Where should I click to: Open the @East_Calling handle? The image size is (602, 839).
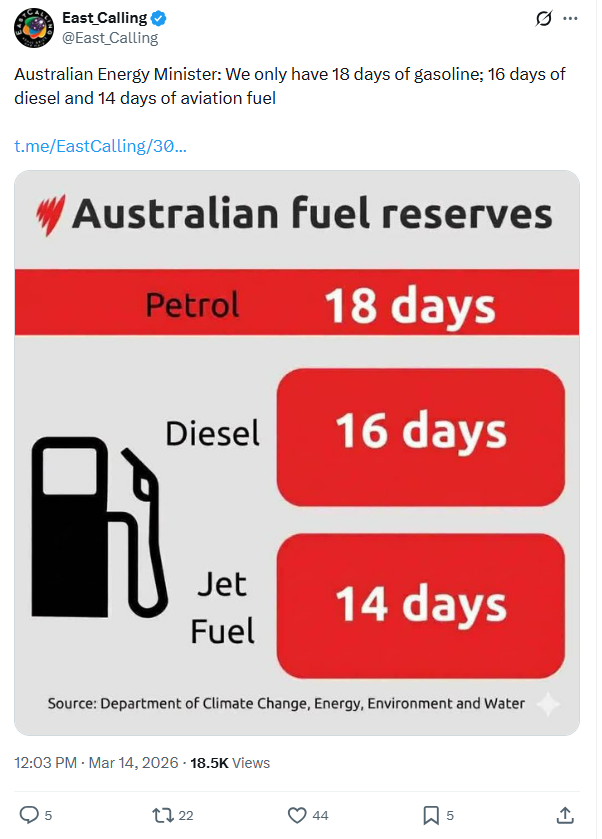coord(110,37)
